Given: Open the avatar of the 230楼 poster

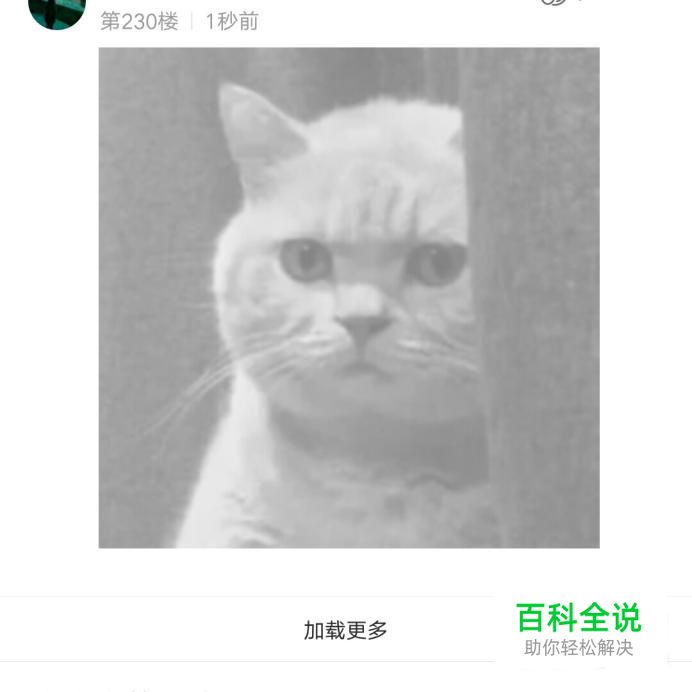Looking at the screenshot, I should pyautogui.click(x=56, y=12).
